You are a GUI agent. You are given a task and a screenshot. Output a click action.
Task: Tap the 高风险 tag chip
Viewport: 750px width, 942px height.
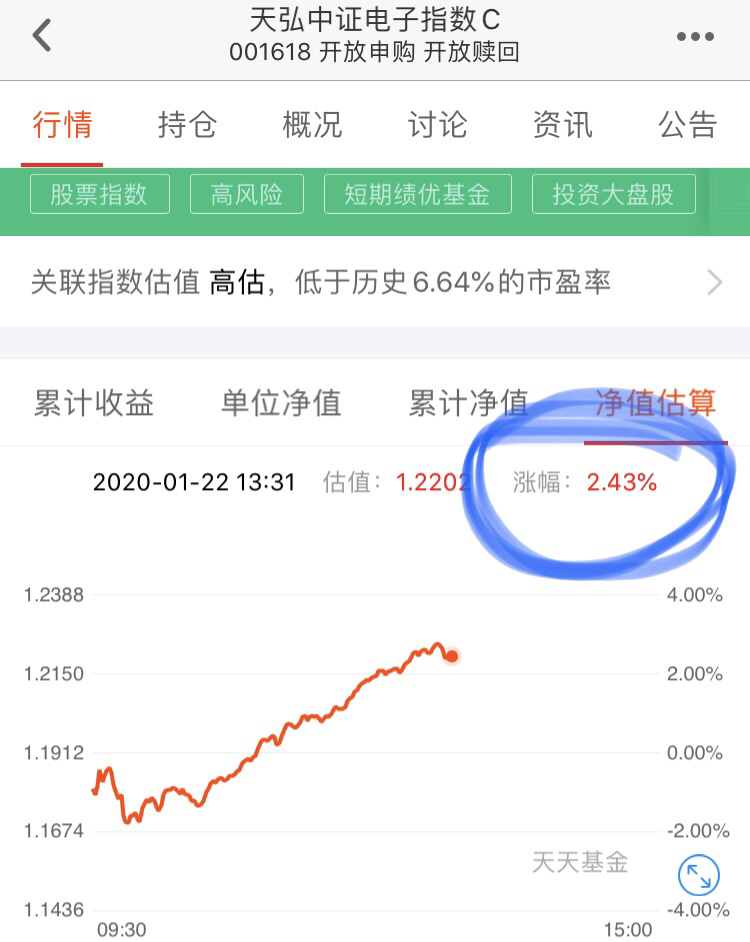(247, 194)
